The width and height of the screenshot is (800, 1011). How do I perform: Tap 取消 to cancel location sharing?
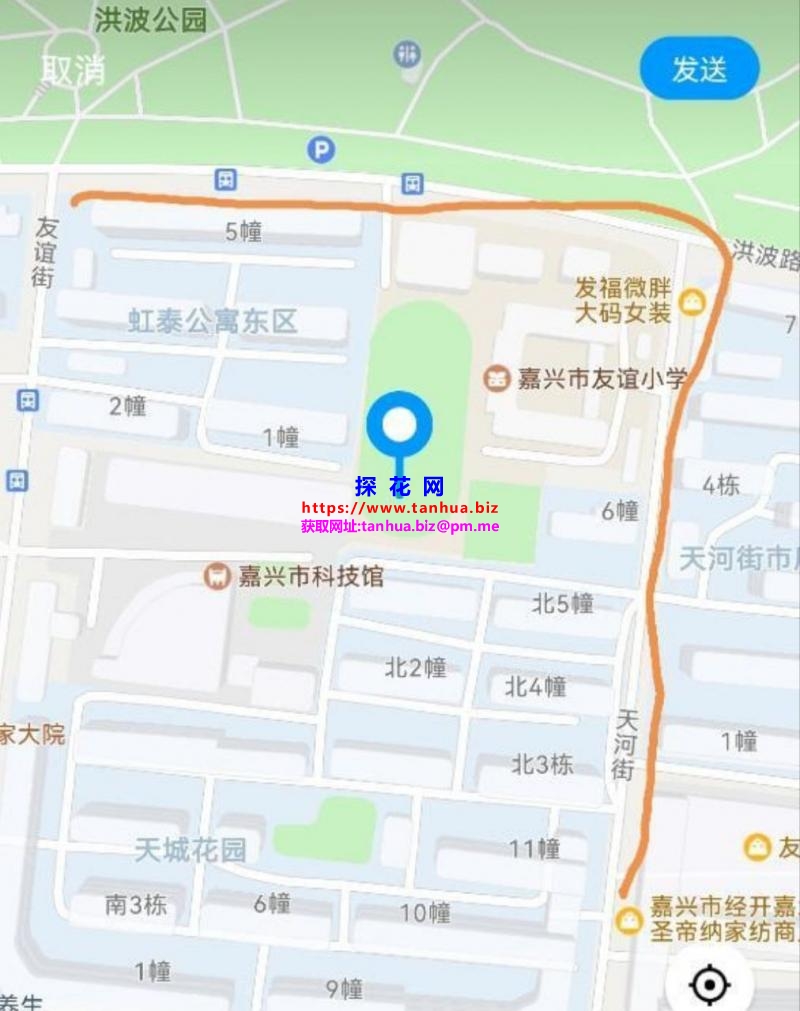[73, 70]
